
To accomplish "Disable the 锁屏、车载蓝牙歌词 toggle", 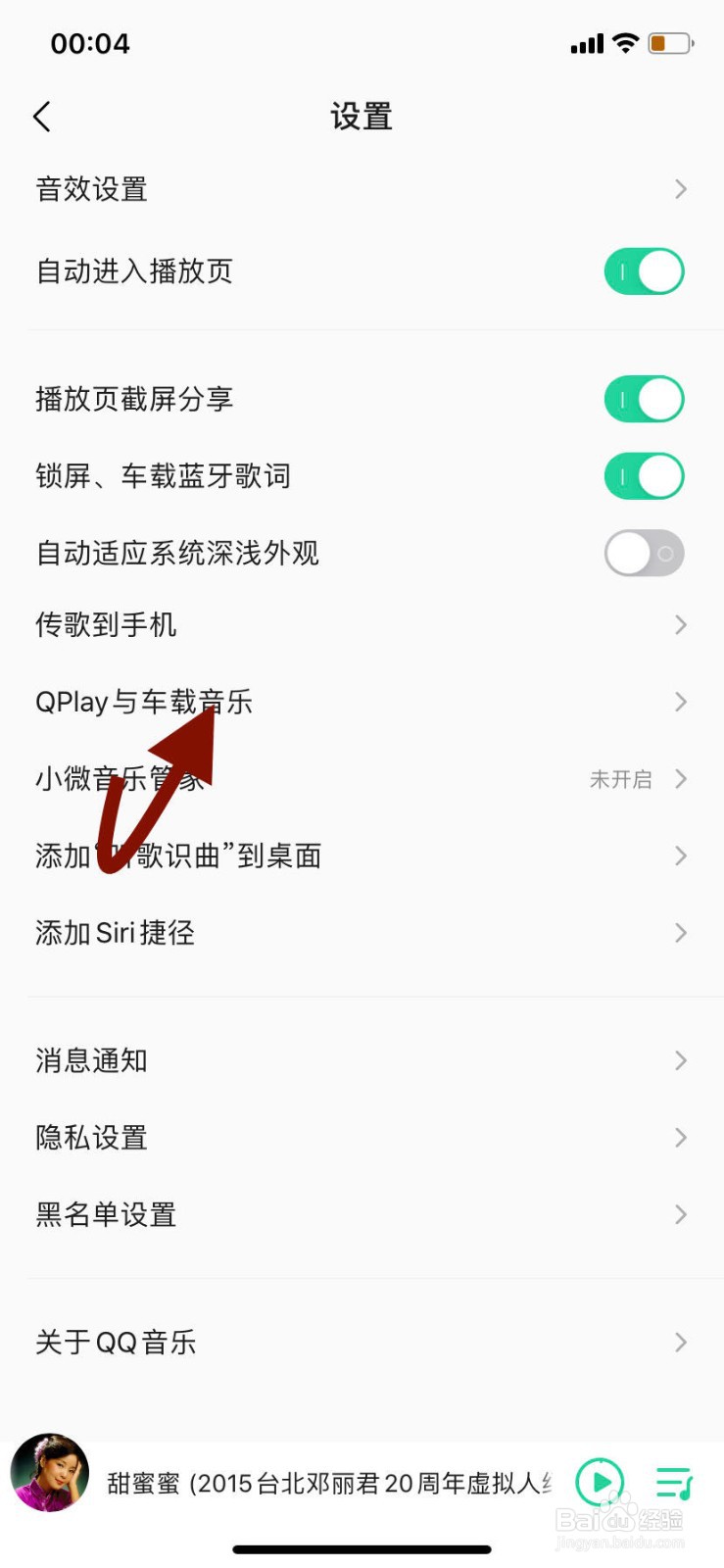I will tap(644, 476).
